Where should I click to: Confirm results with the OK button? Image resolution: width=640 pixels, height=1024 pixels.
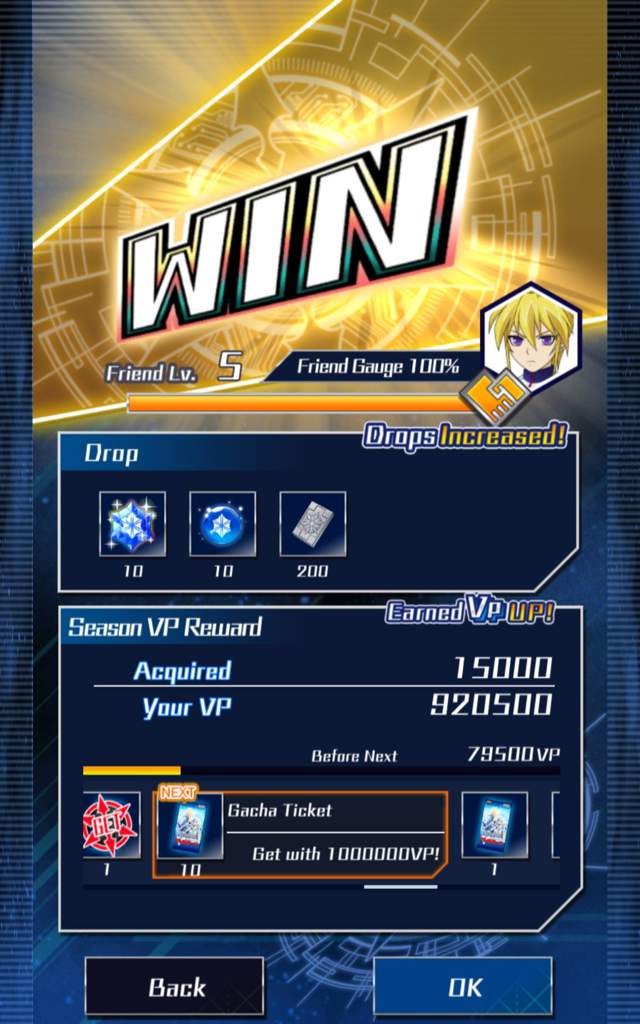[x=463, y=986]
